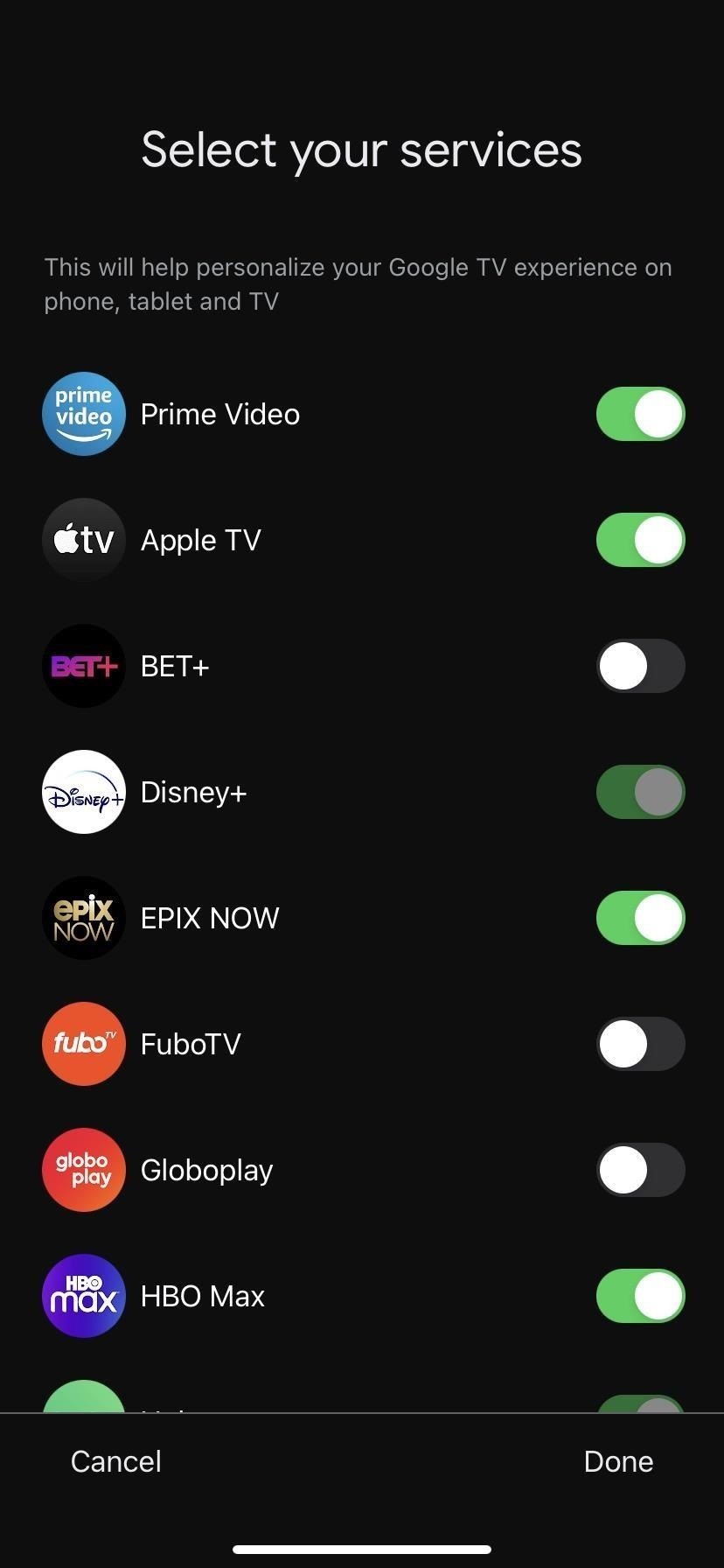Turn on the FuboTV toggle
The image size is (724, 1568).
point(640,1044)
